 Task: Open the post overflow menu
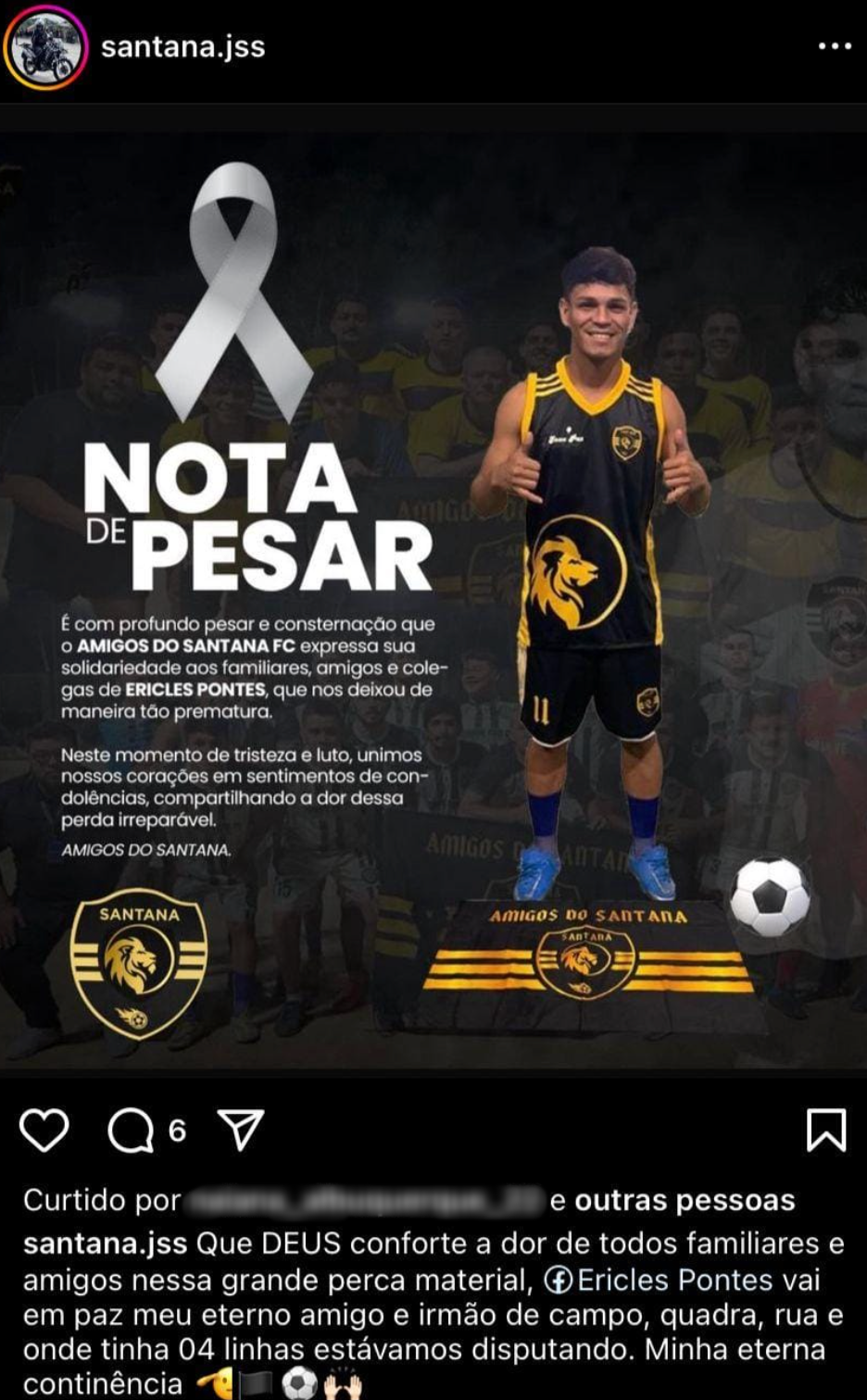click(834, 46)
